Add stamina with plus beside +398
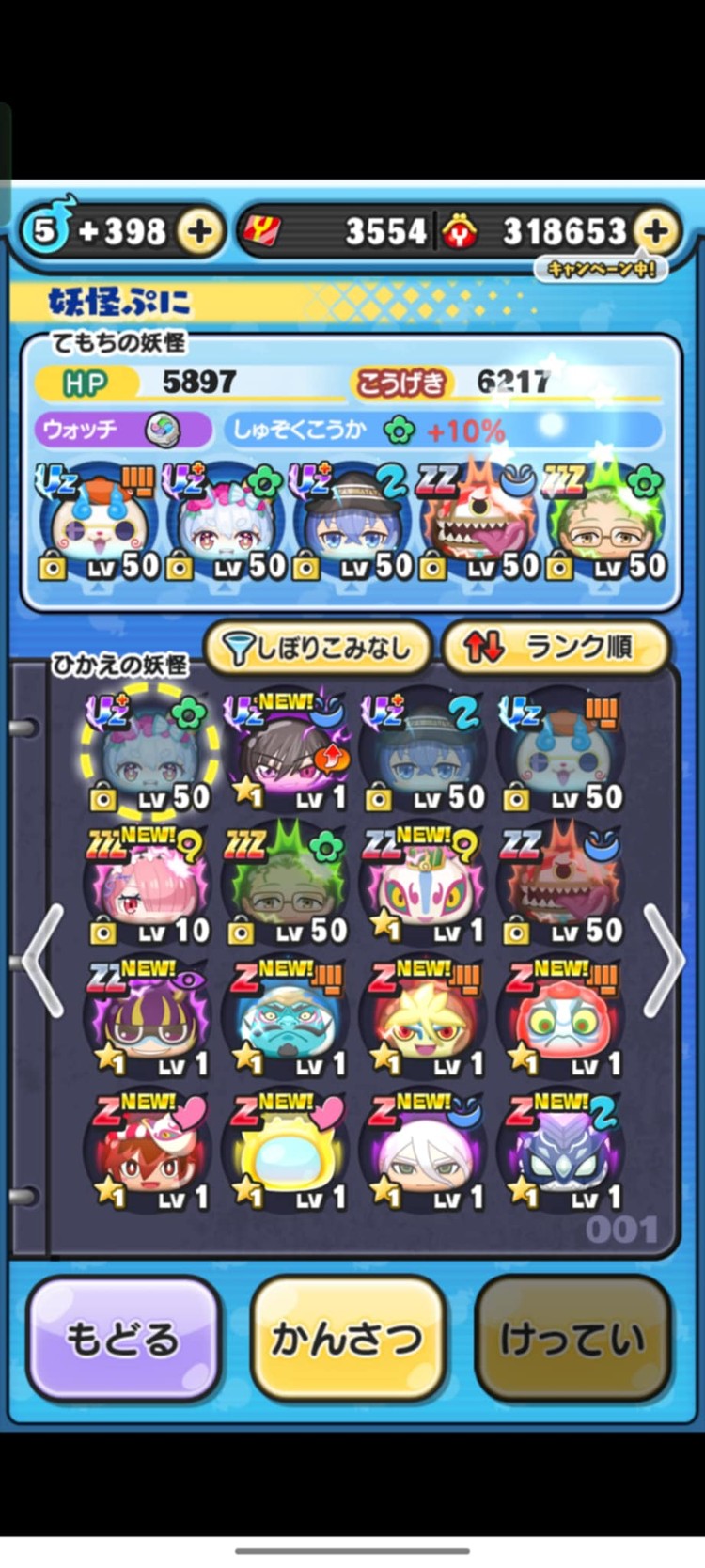705x1568 pixels. click(x=199, y=231)
